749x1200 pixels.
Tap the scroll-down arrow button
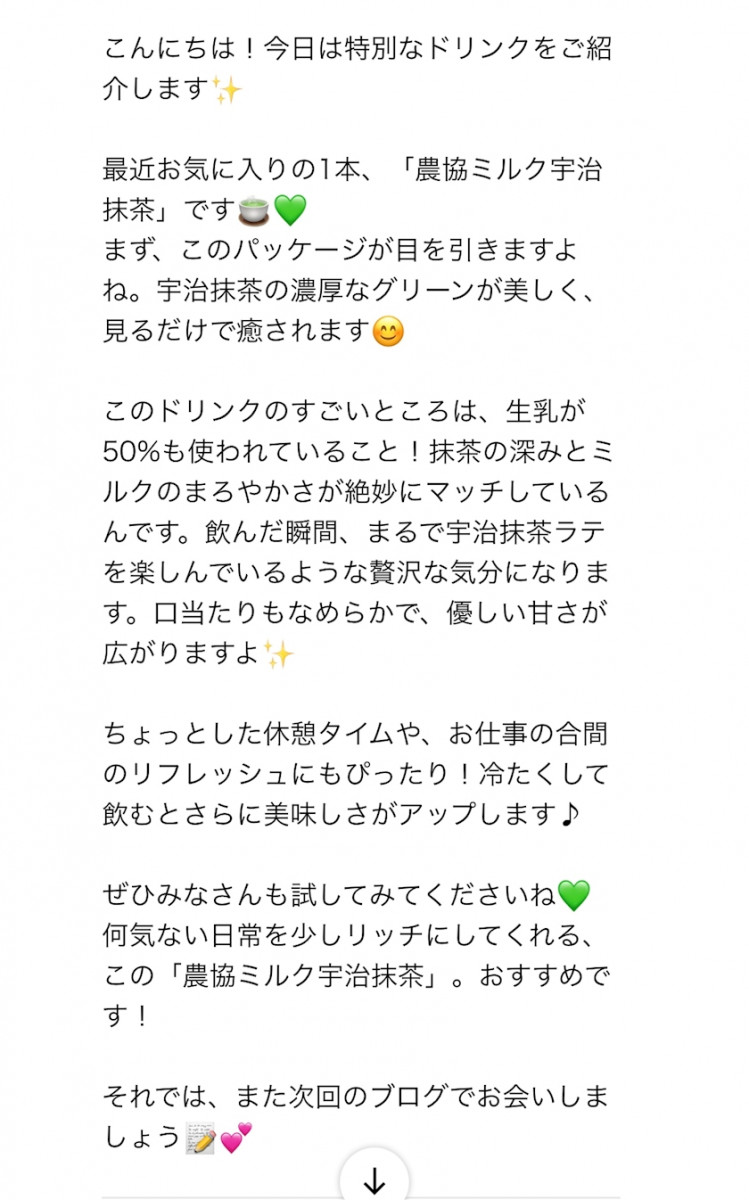pos(374,1178)
